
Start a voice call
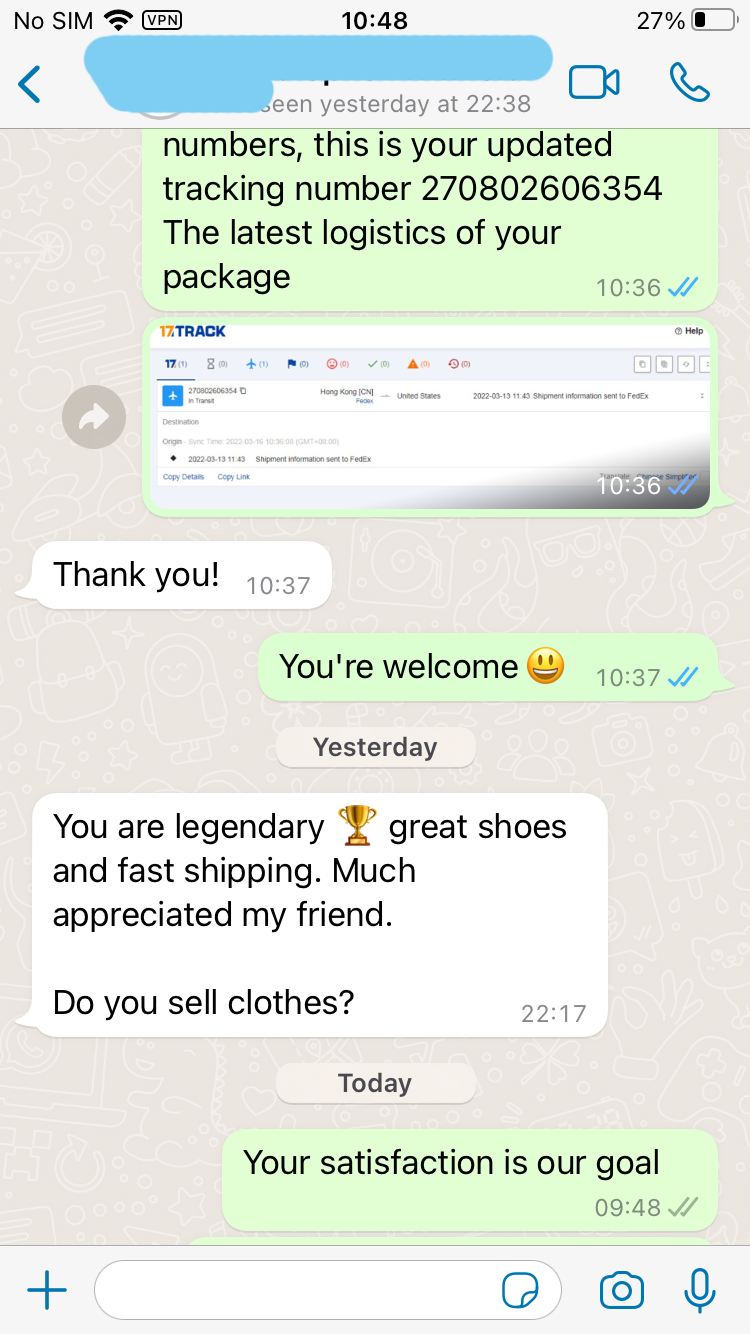(x=689, y=83)
